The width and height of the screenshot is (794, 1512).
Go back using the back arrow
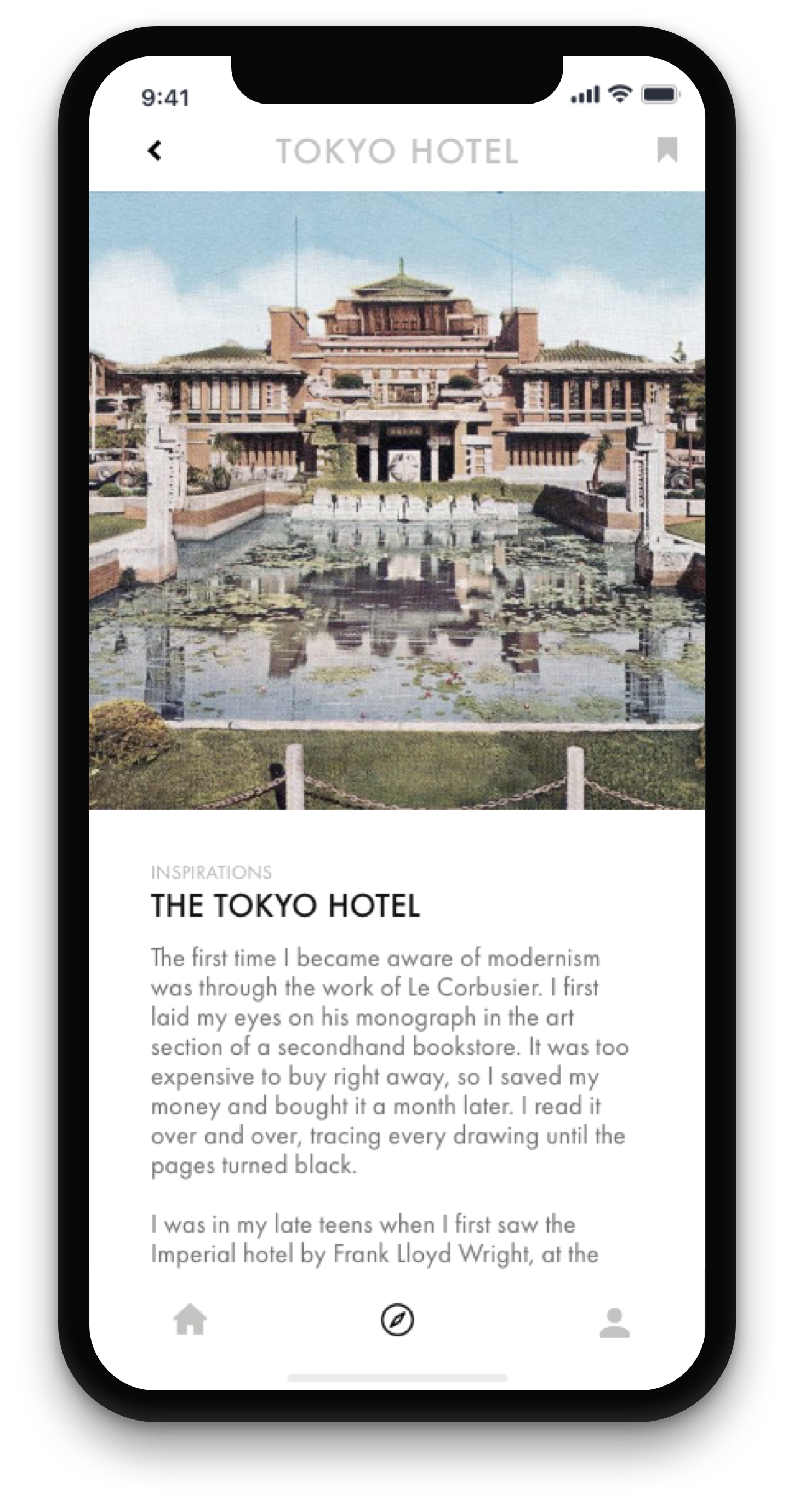pyautogui.click(x=155, y=151)
